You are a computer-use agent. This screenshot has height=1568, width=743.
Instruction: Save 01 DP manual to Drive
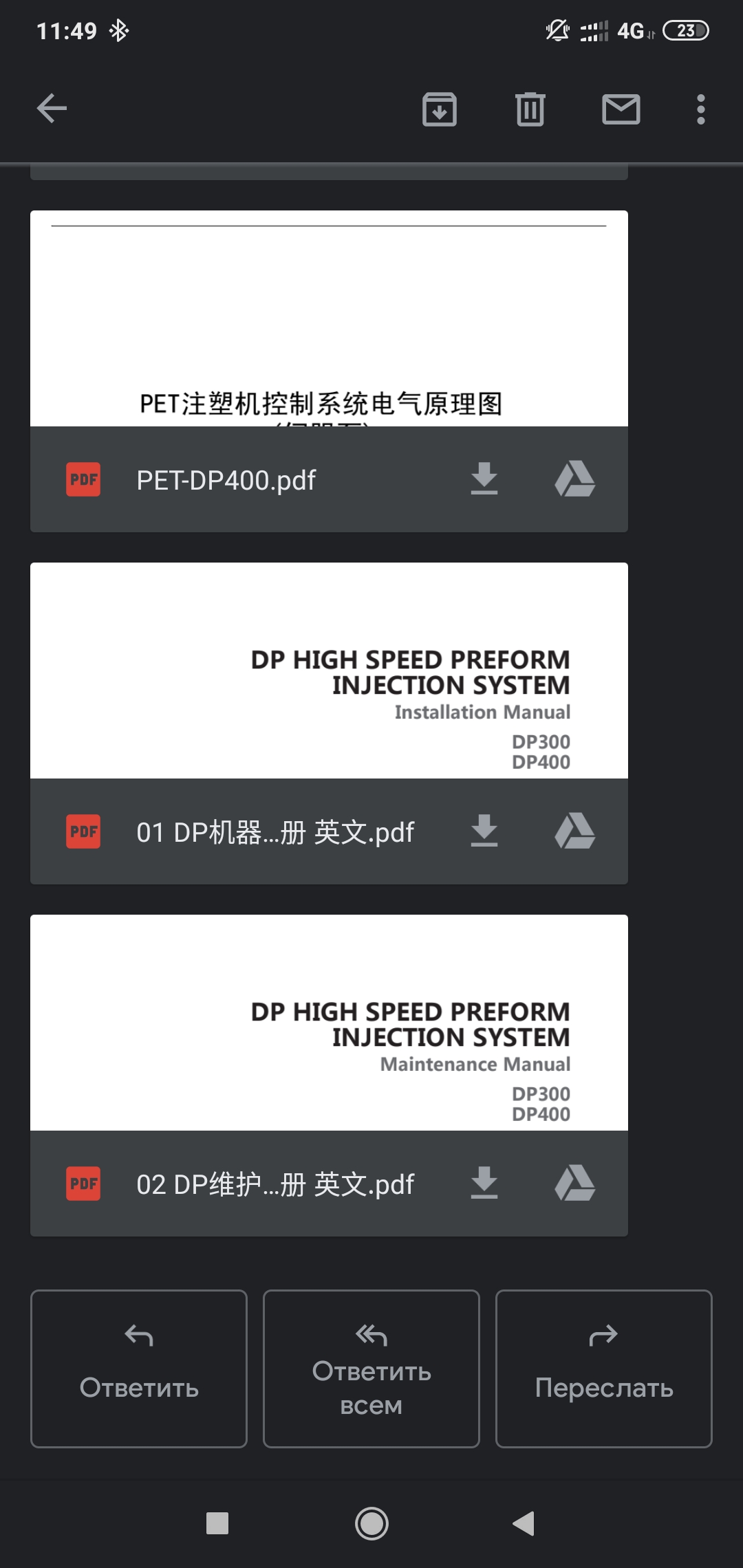(574, 831)
